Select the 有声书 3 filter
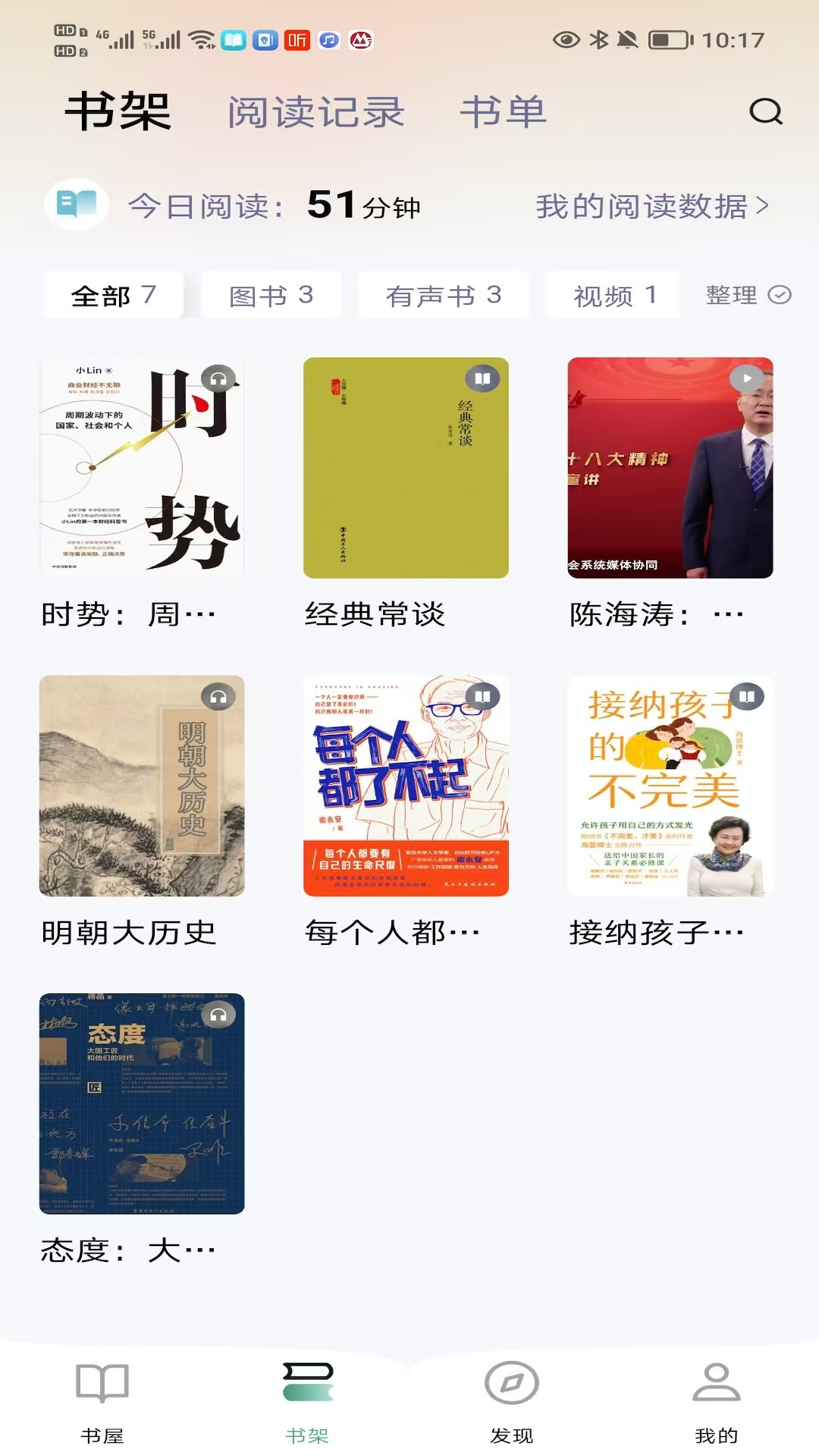Image resolution: width=819 pixels, height=1456 pixels. [444, 295]
